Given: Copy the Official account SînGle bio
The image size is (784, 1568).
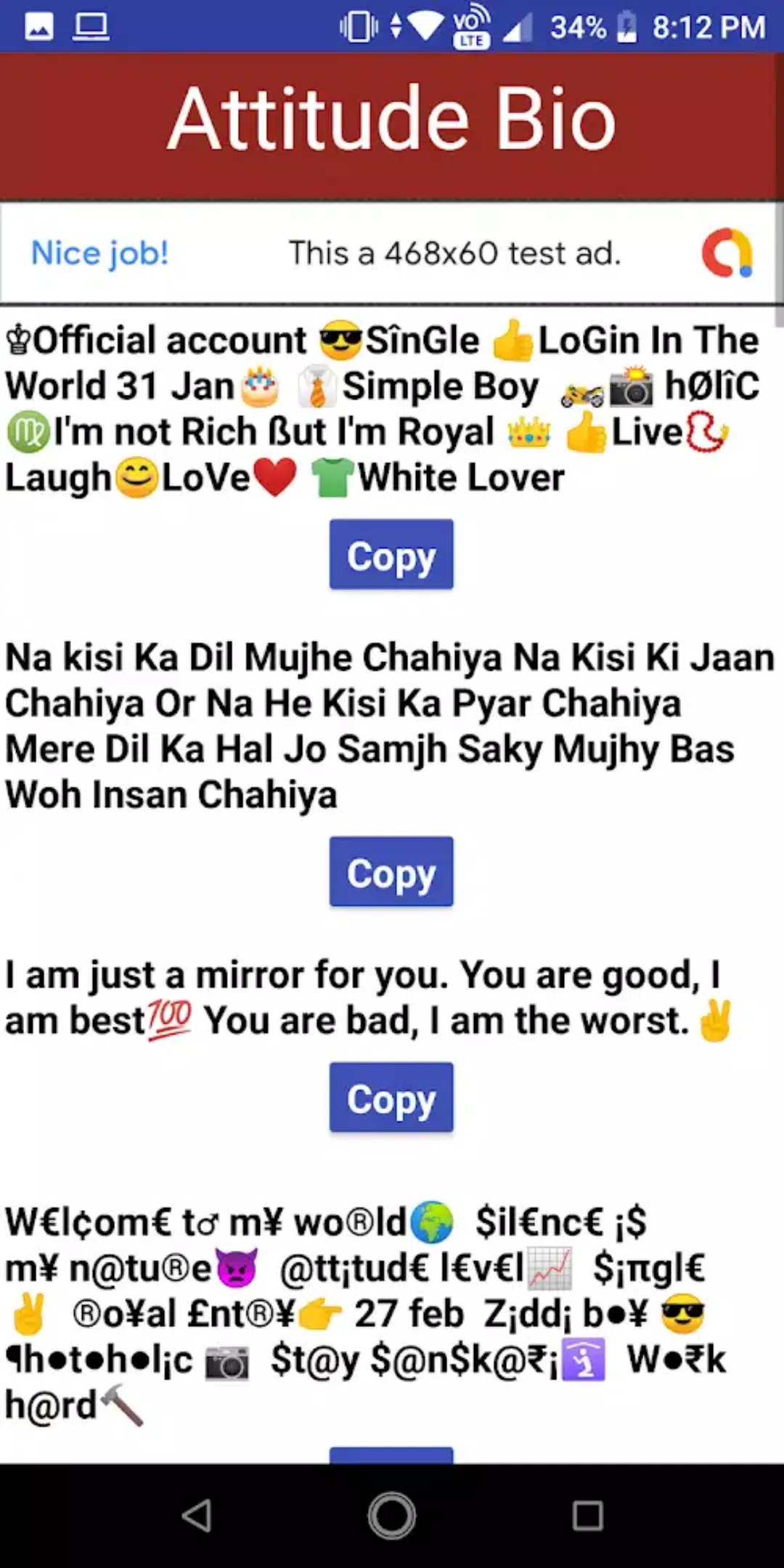Looking at the screenshot, I should point(391,555).
